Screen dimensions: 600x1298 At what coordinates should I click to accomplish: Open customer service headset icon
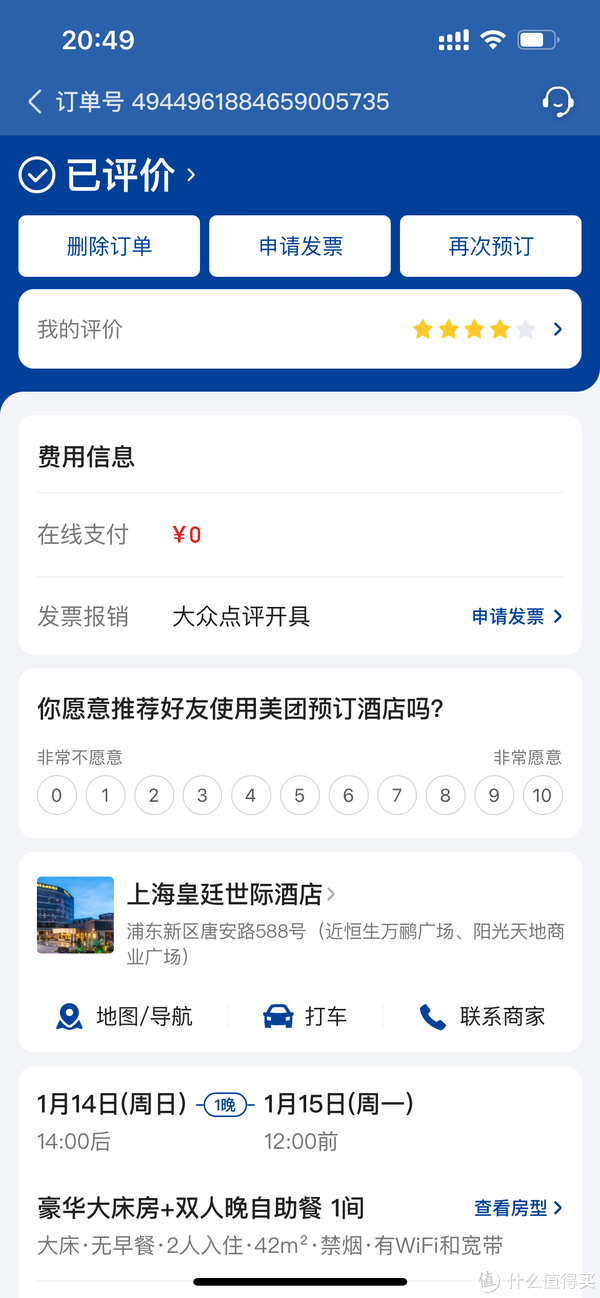point(557,101)
